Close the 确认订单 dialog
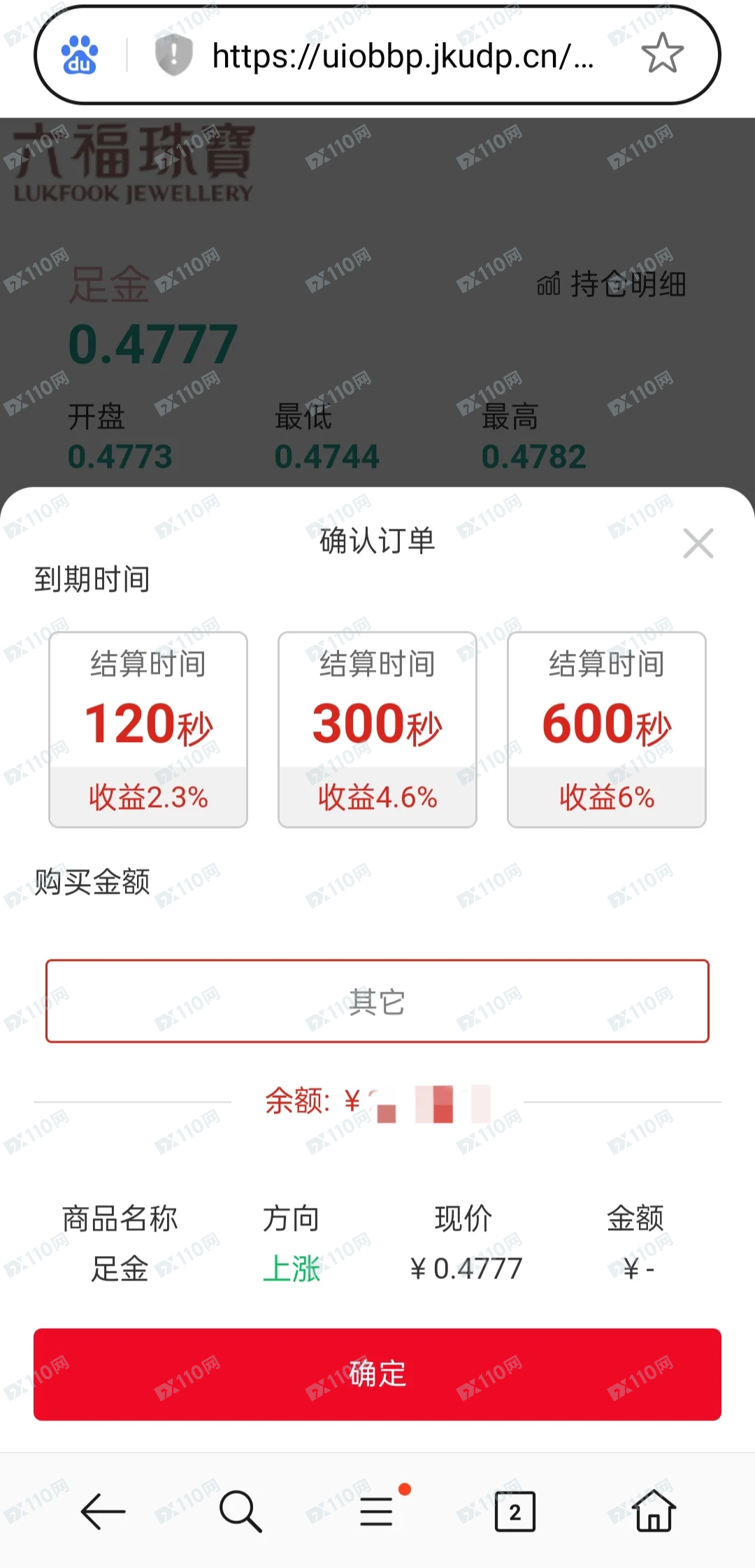The height and width of the screenshot is (1568, 755). click(x=698, y=543)
